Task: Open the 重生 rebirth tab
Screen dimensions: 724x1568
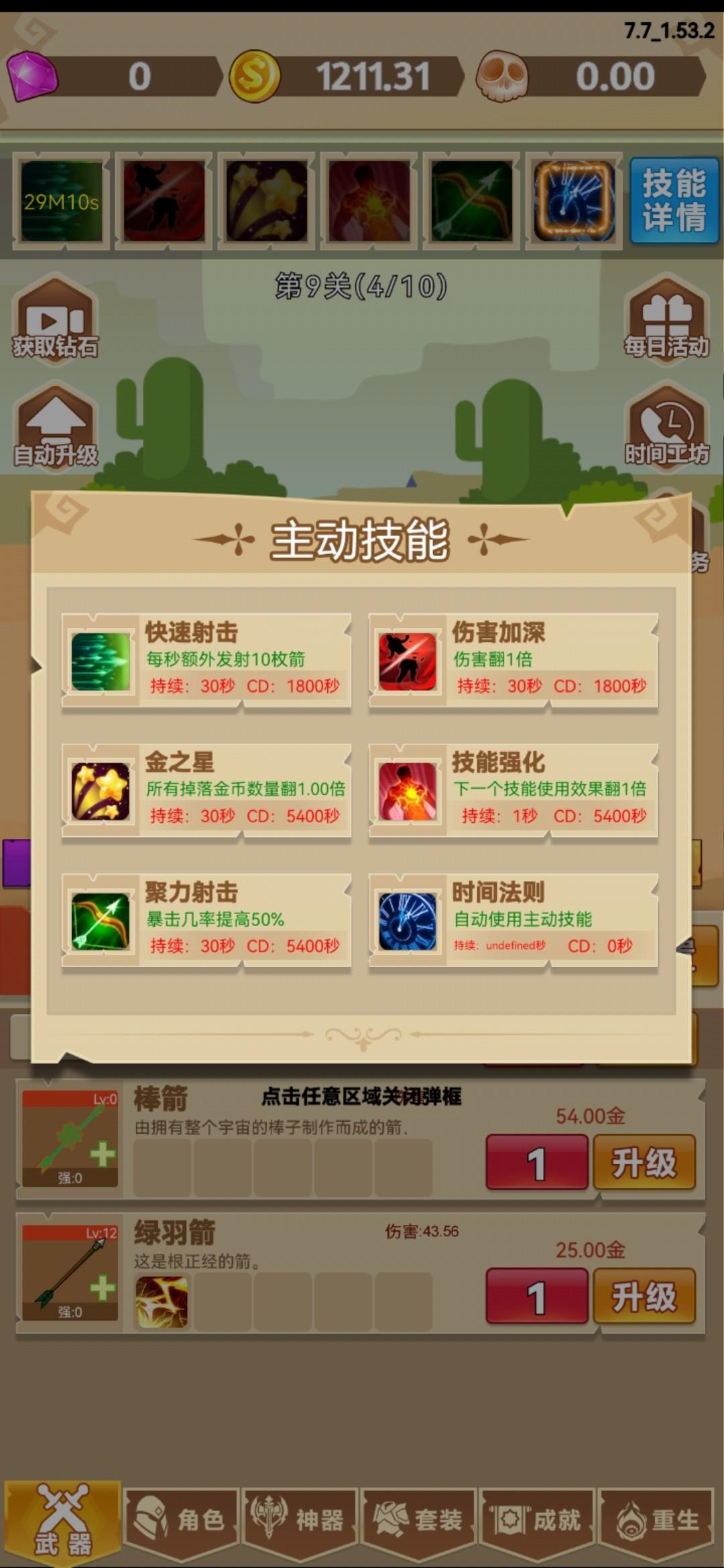Action: [x=655, y=1520]
